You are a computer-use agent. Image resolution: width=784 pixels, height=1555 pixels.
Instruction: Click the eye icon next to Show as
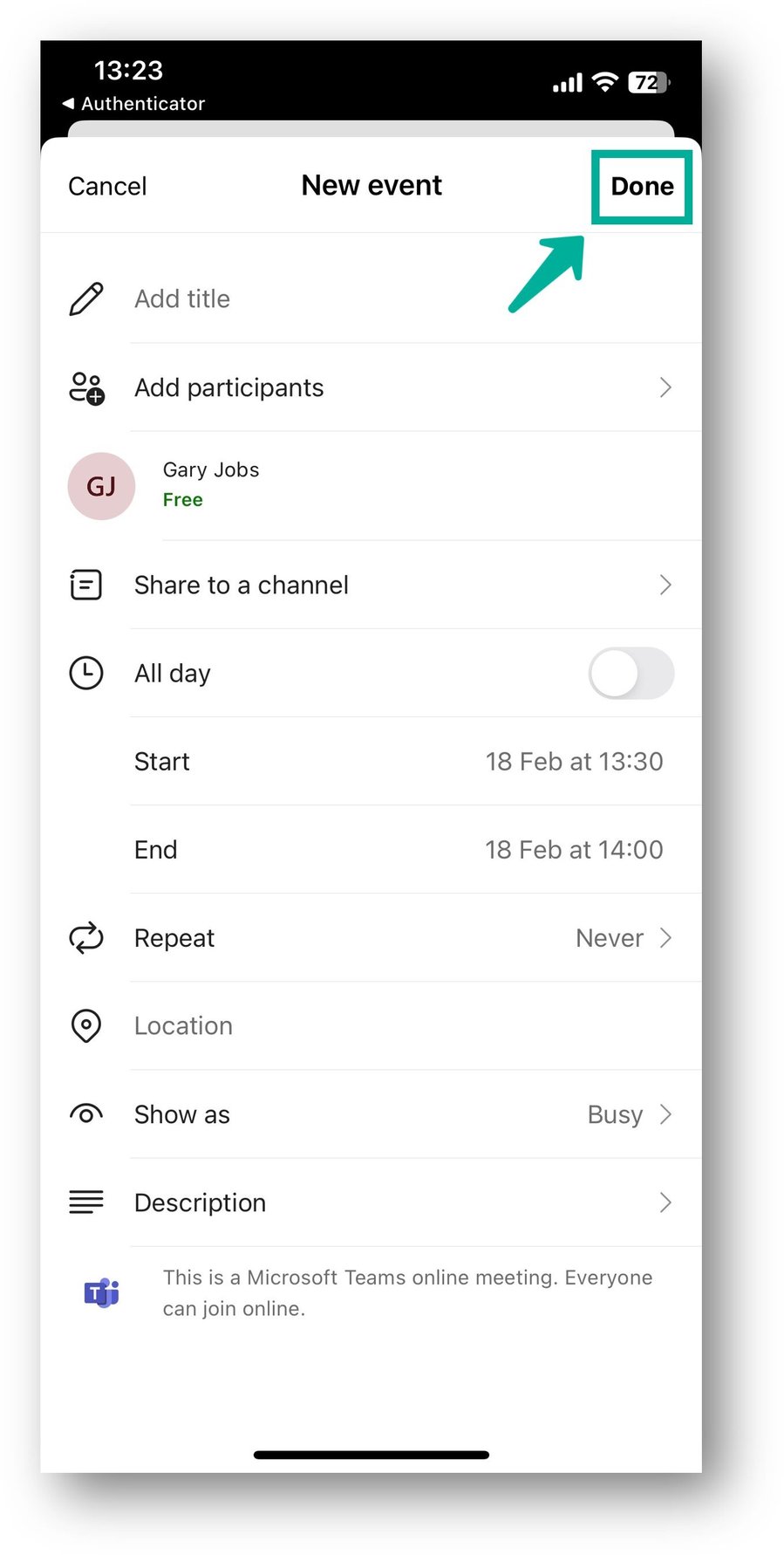[85, 1113]
